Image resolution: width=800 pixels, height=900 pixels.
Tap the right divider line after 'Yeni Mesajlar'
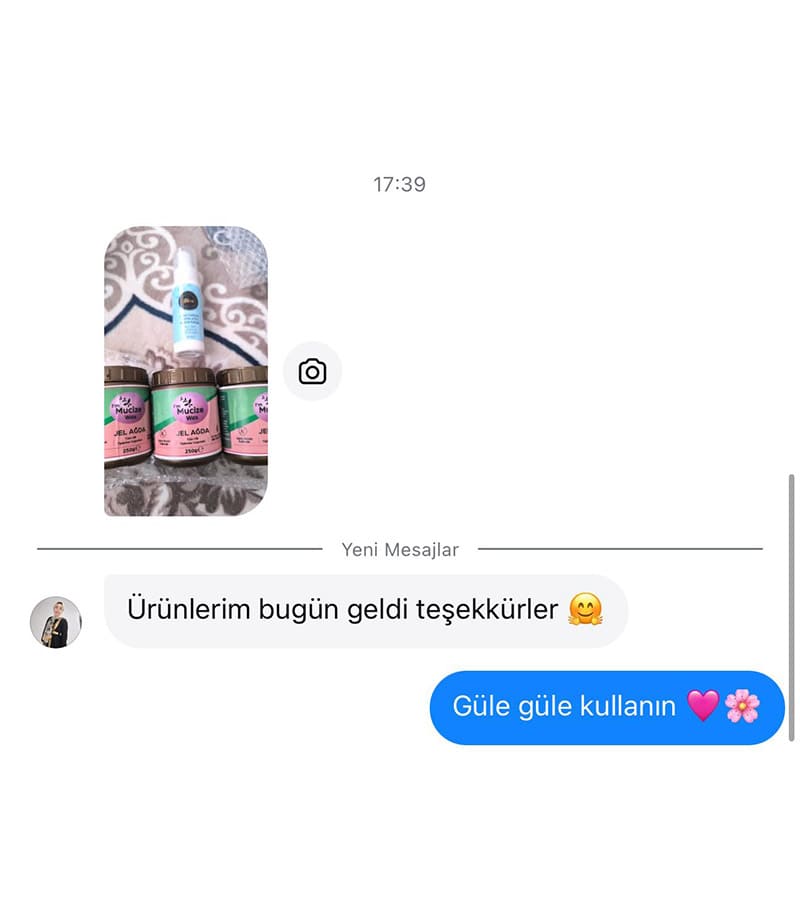(x=620, y=550)
